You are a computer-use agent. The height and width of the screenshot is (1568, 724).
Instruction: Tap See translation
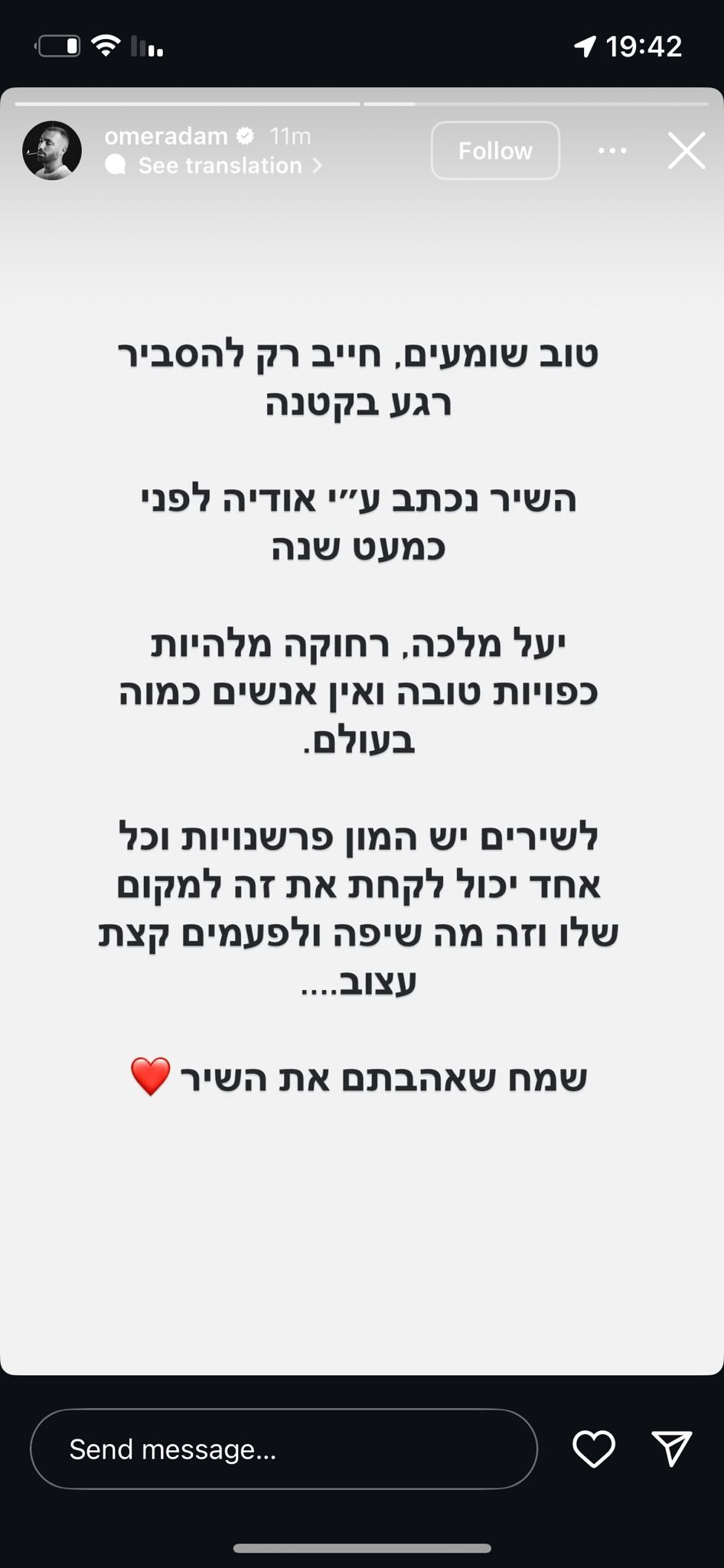[220, 165]
